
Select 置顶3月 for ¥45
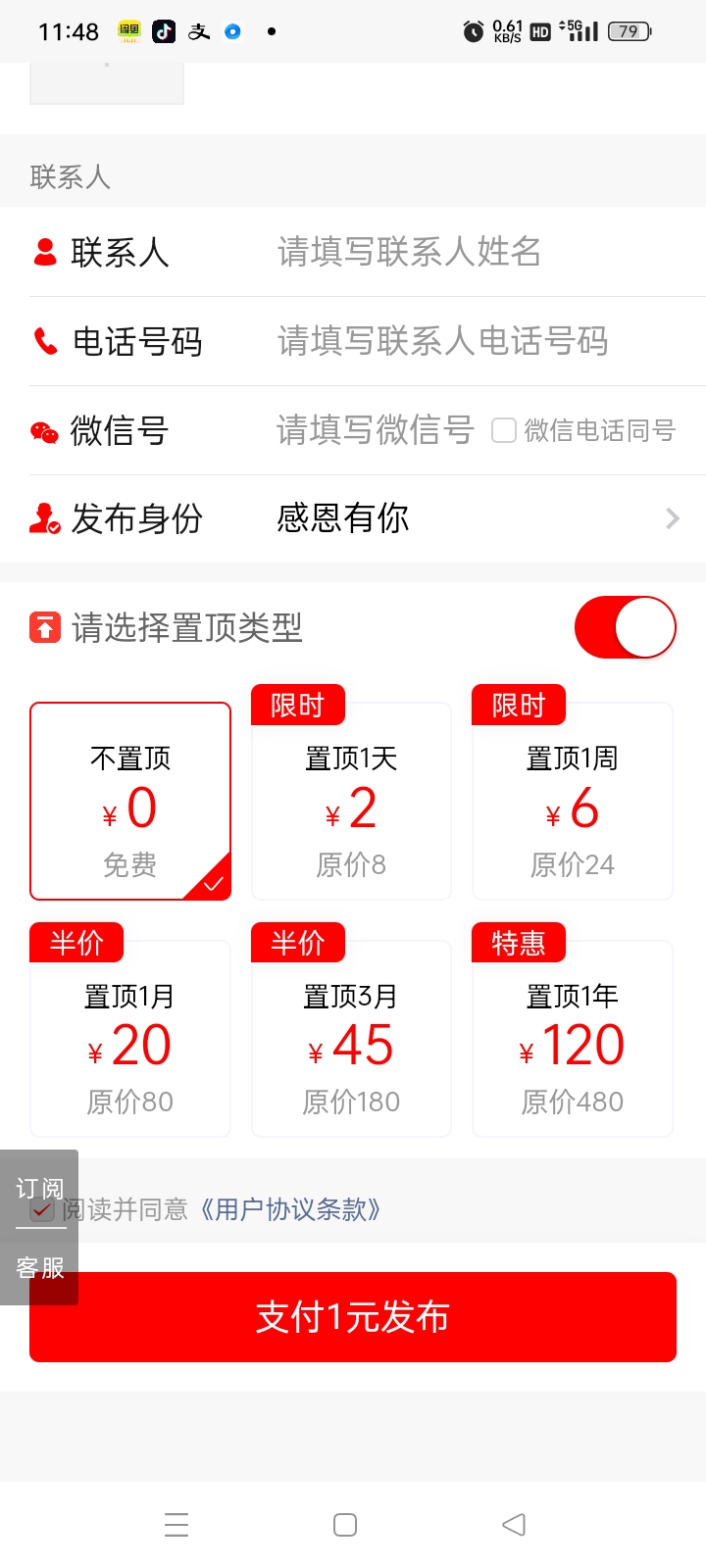coord(351,1039)
